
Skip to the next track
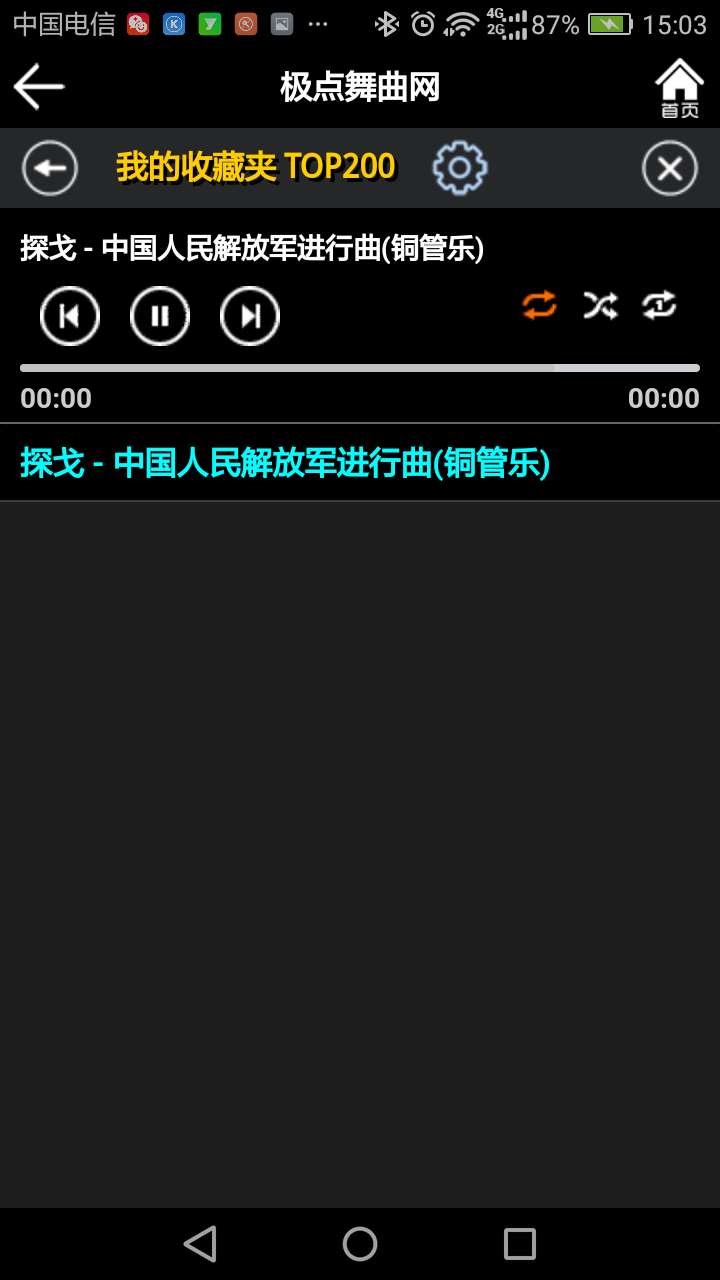pyautogui.click(x=250, y=316)
